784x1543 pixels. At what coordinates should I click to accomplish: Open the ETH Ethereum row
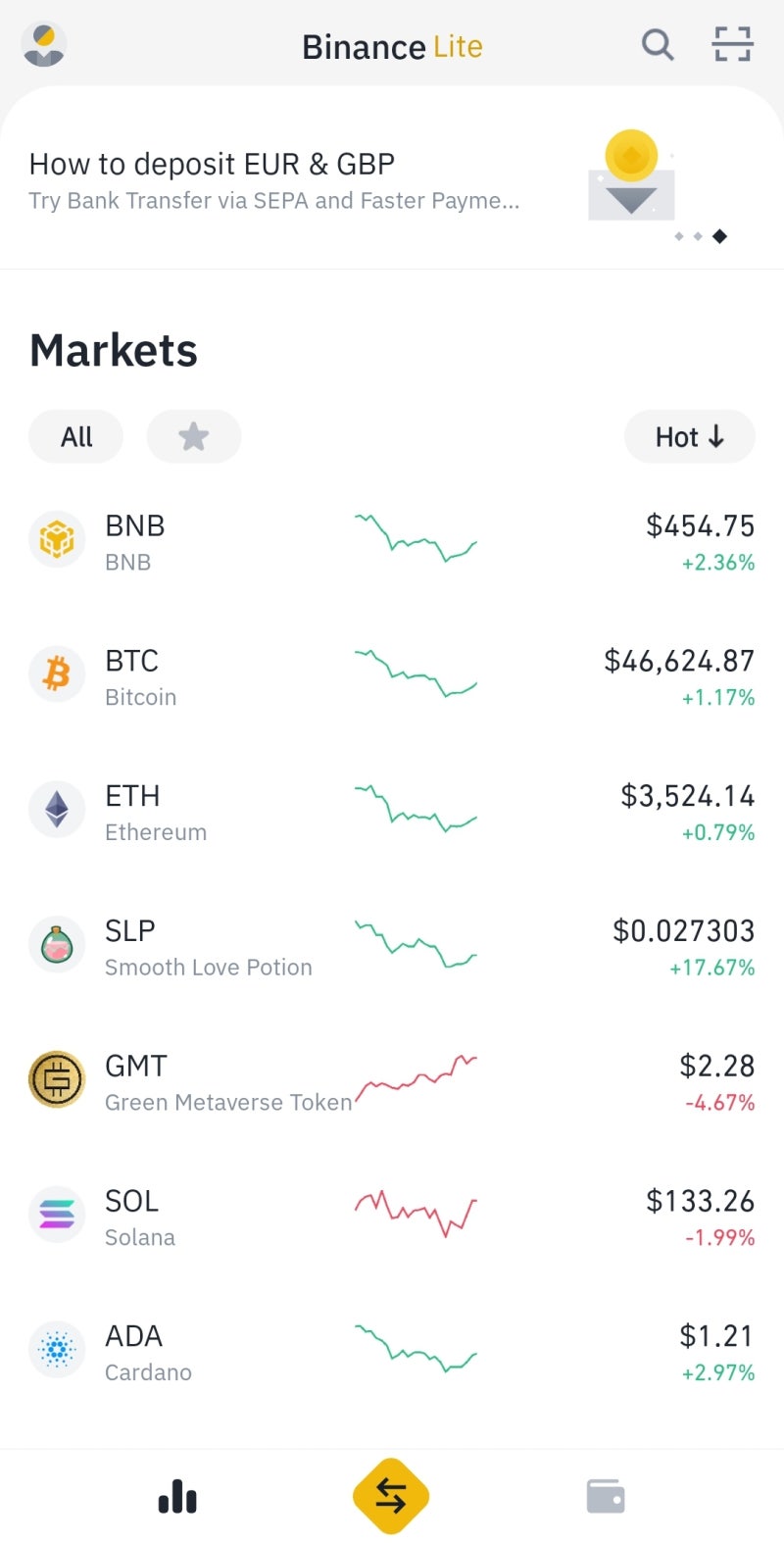pyautogui.click(x=392, y=813)
